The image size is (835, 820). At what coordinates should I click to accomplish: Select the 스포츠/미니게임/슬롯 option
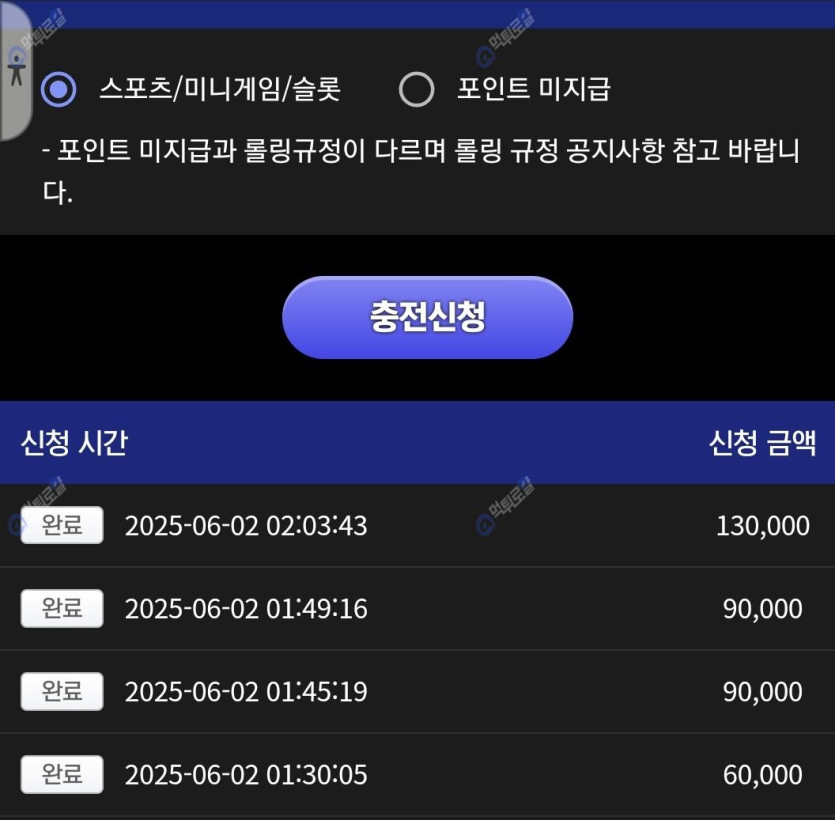[x=59, y=90]
